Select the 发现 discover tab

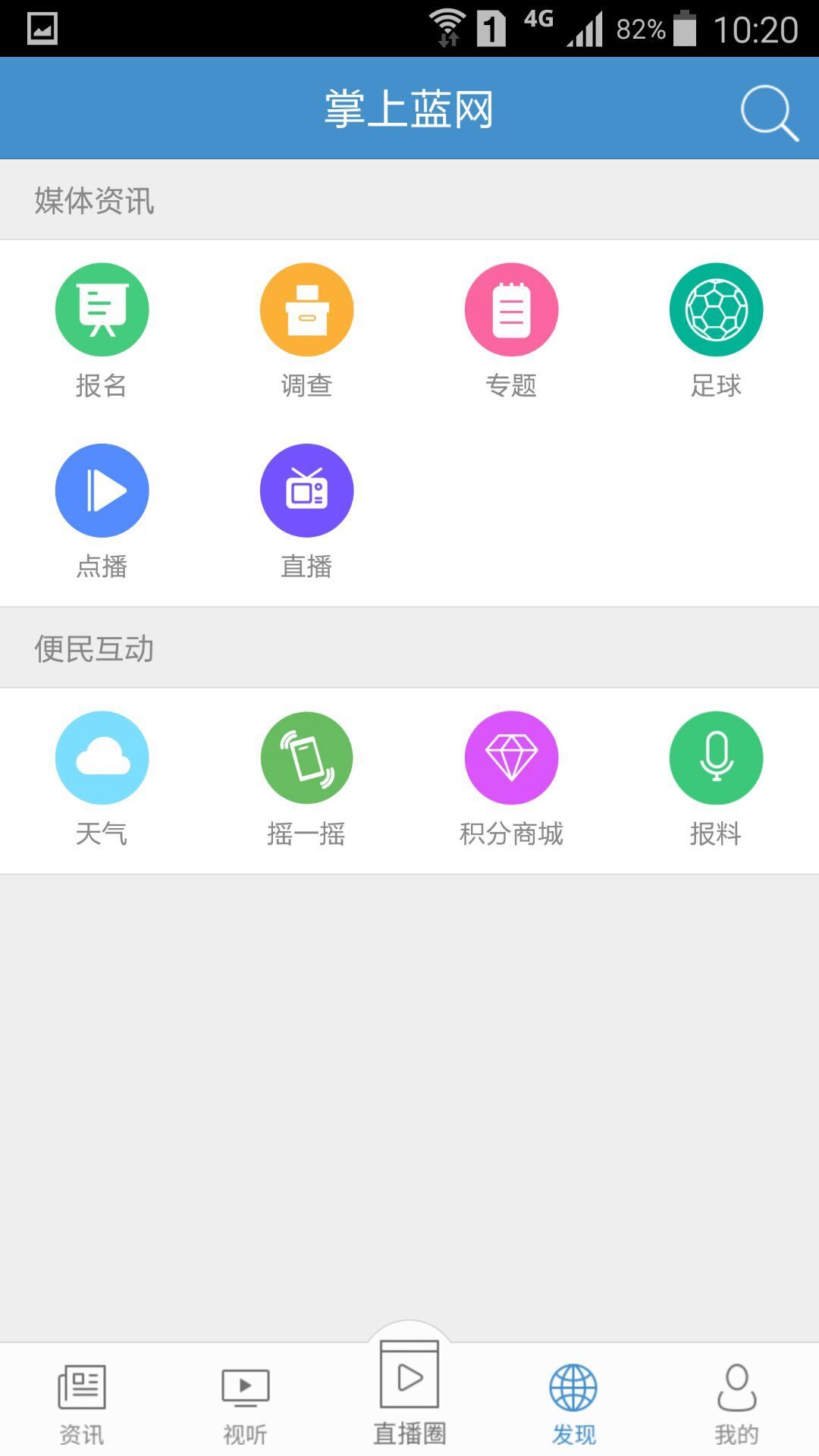click(573, 1401)
